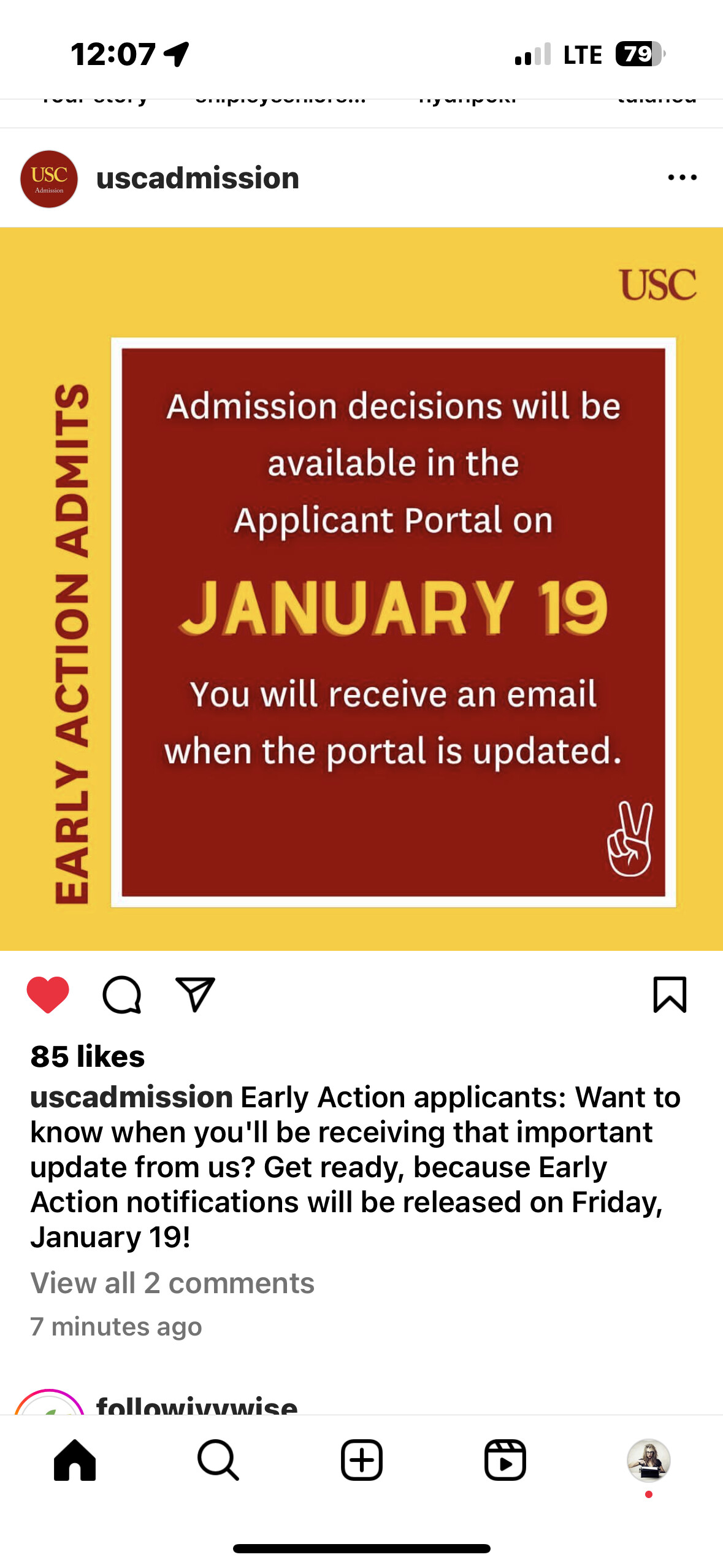Screen dimensions: 723x1568
Task: View all 2 comments
Action: tap(172, 1283)
